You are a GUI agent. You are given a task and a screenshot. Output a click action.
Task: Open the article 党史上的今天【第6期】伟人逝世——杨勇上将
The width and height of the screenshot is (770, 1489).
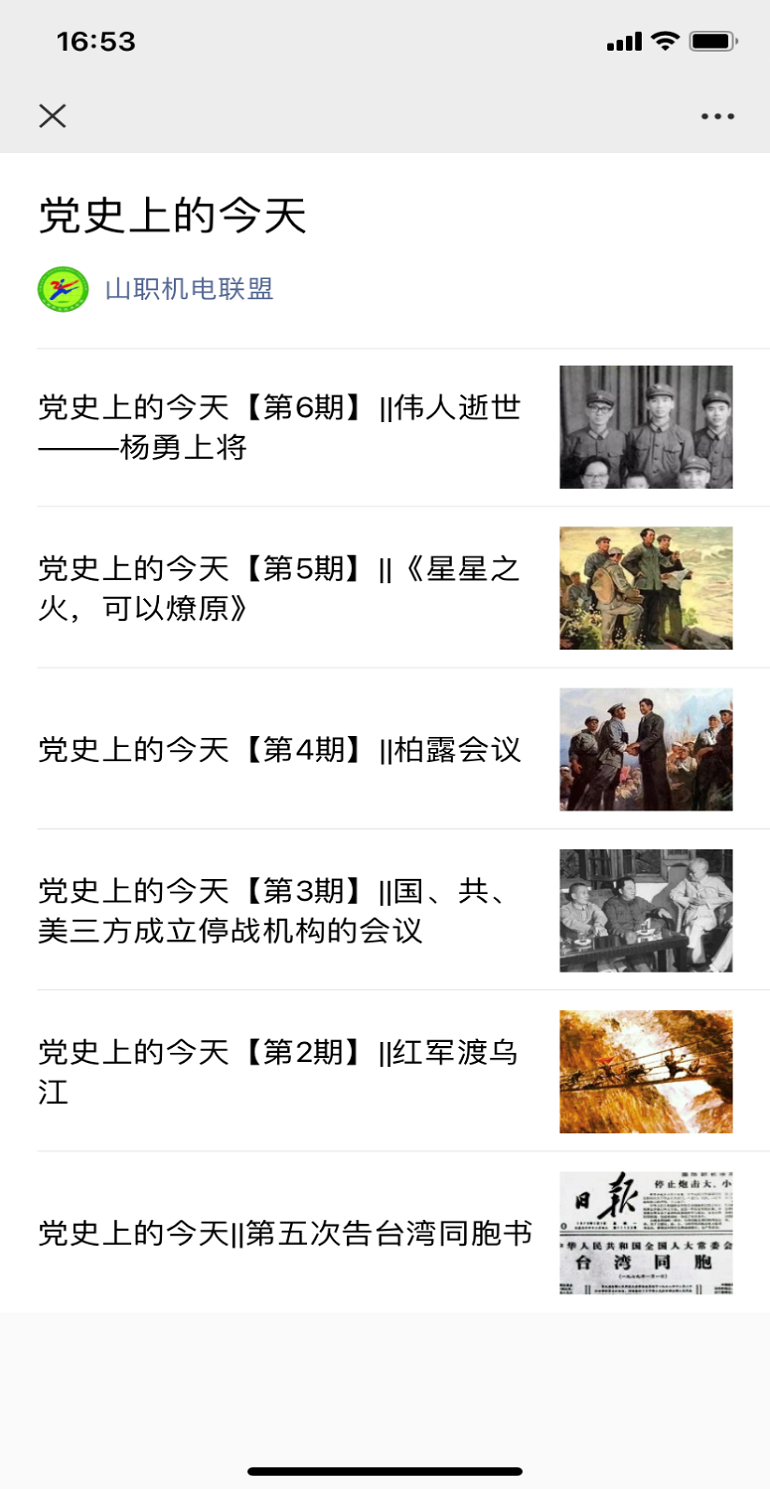(280, 427)
